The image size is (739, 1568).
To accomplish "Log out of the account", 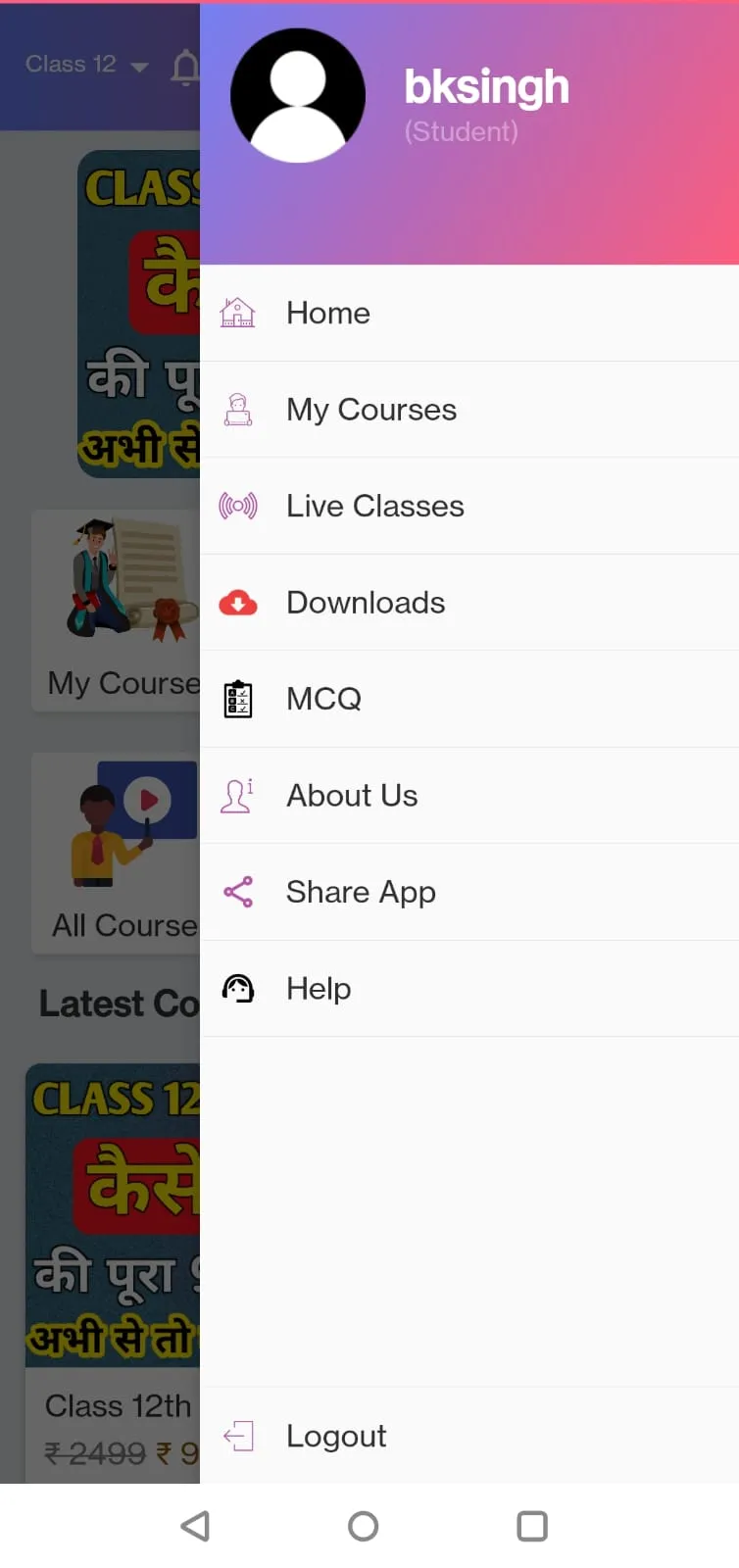I will [336, 1436].
